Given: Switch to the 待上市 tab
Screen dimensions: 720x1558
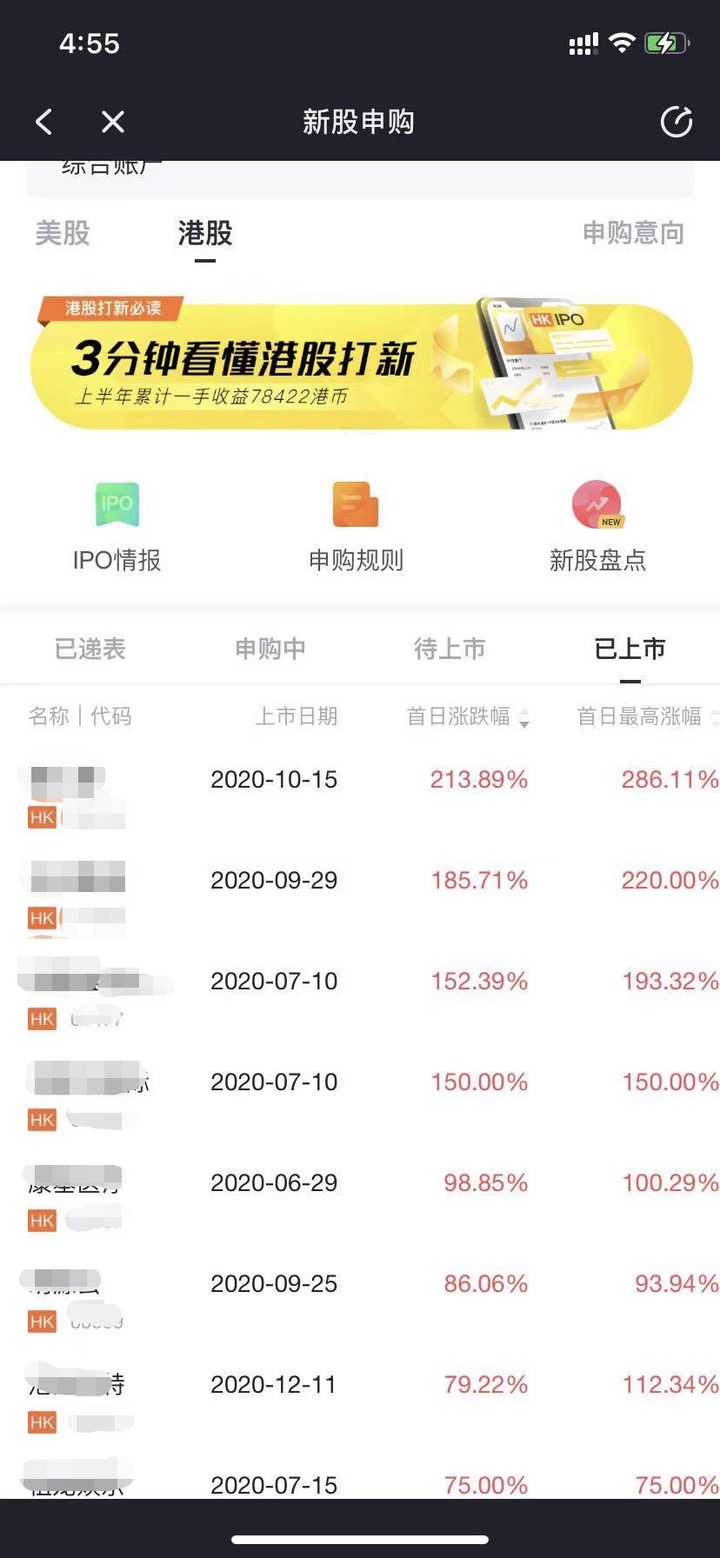Looking at the screenshot, I should click(450, 649).
